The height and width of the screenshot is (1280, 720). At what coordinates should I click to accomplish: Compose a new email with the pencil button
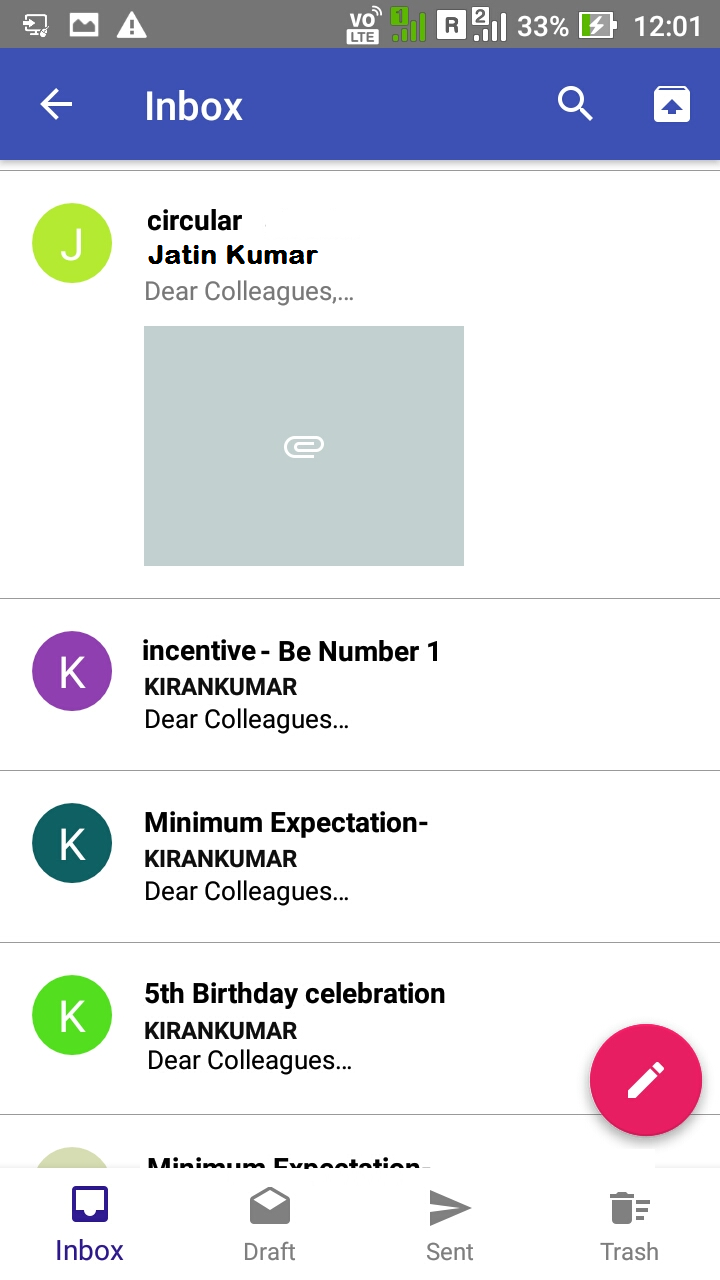[645, 1080]
